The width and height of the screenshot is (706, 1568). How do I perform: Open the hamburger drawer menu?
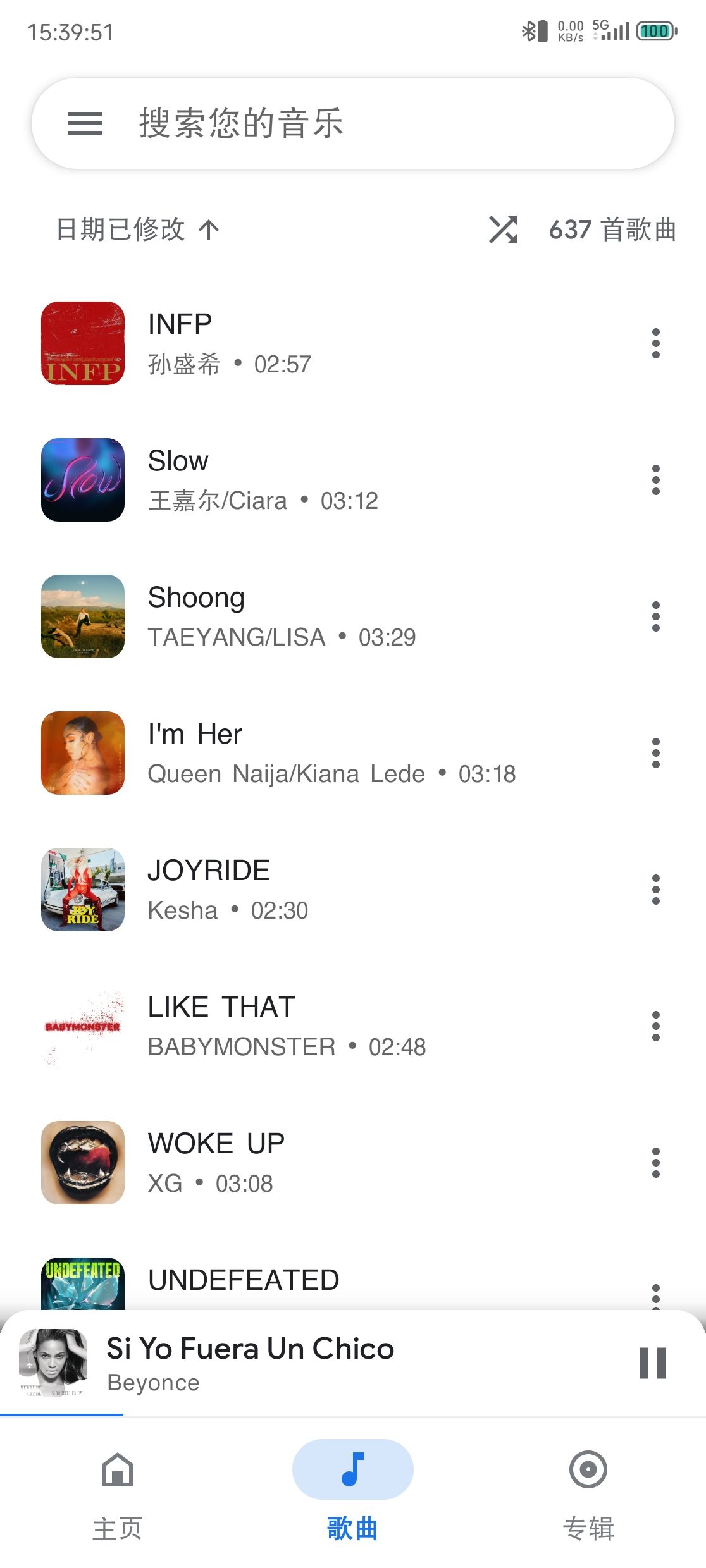(85, 123)
